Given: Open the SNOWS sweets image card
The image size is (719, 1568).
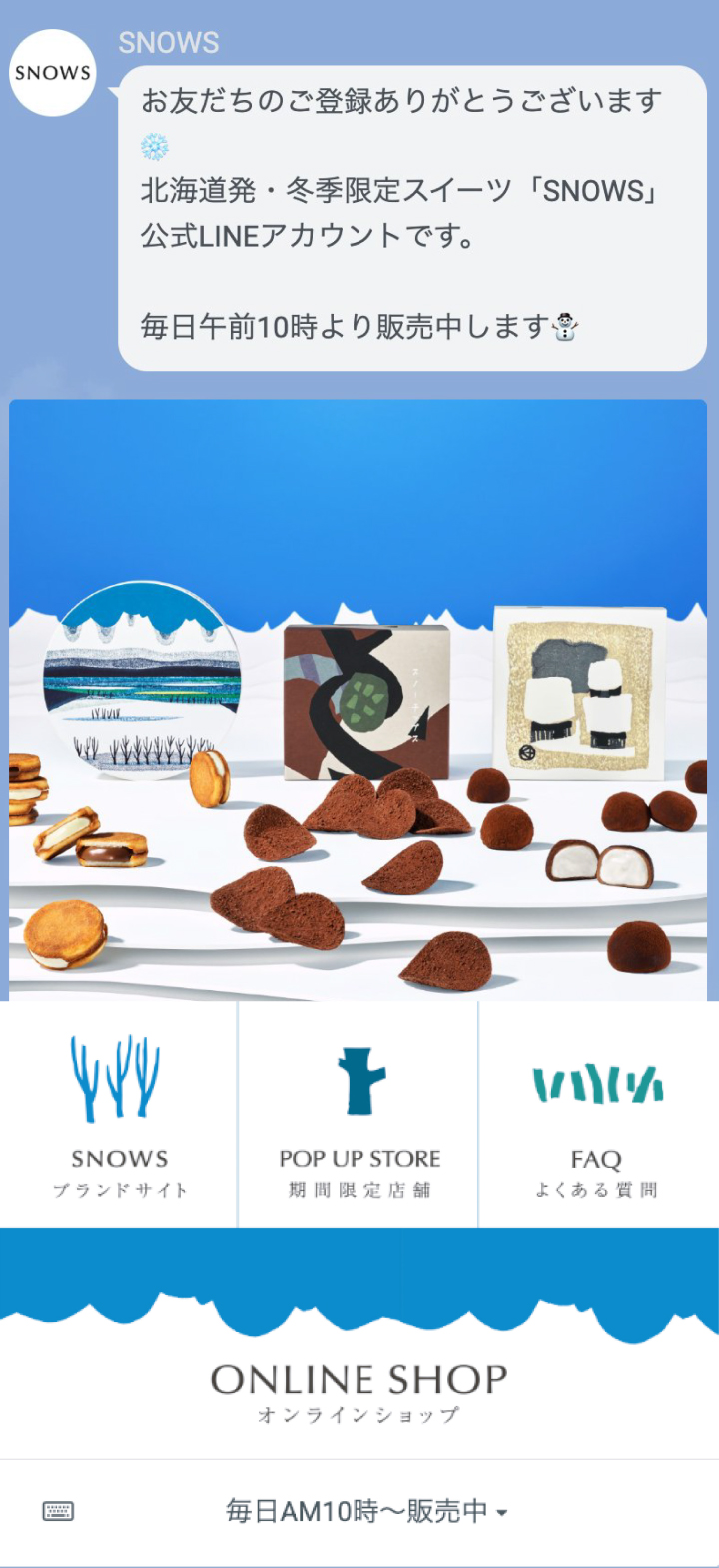Looking at the screenshot, I should (x=358, y=699).
